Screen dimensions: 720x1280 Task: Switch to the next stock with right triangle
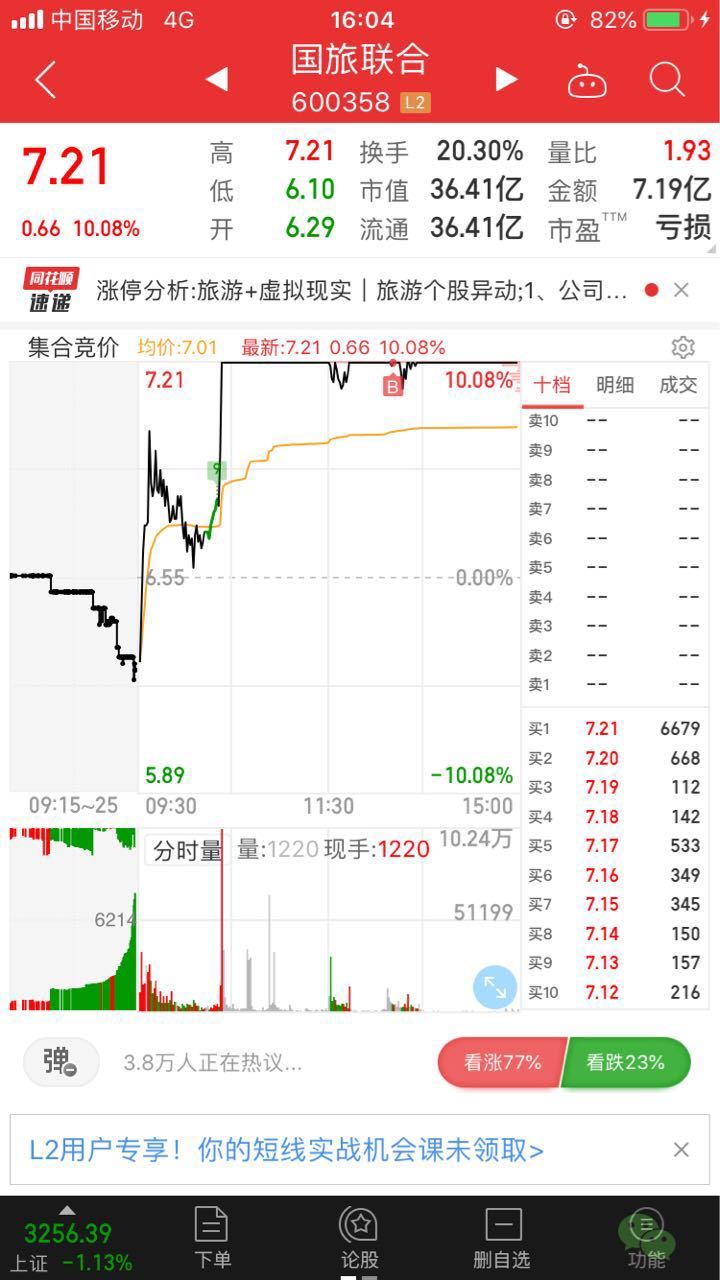(507, 79)
